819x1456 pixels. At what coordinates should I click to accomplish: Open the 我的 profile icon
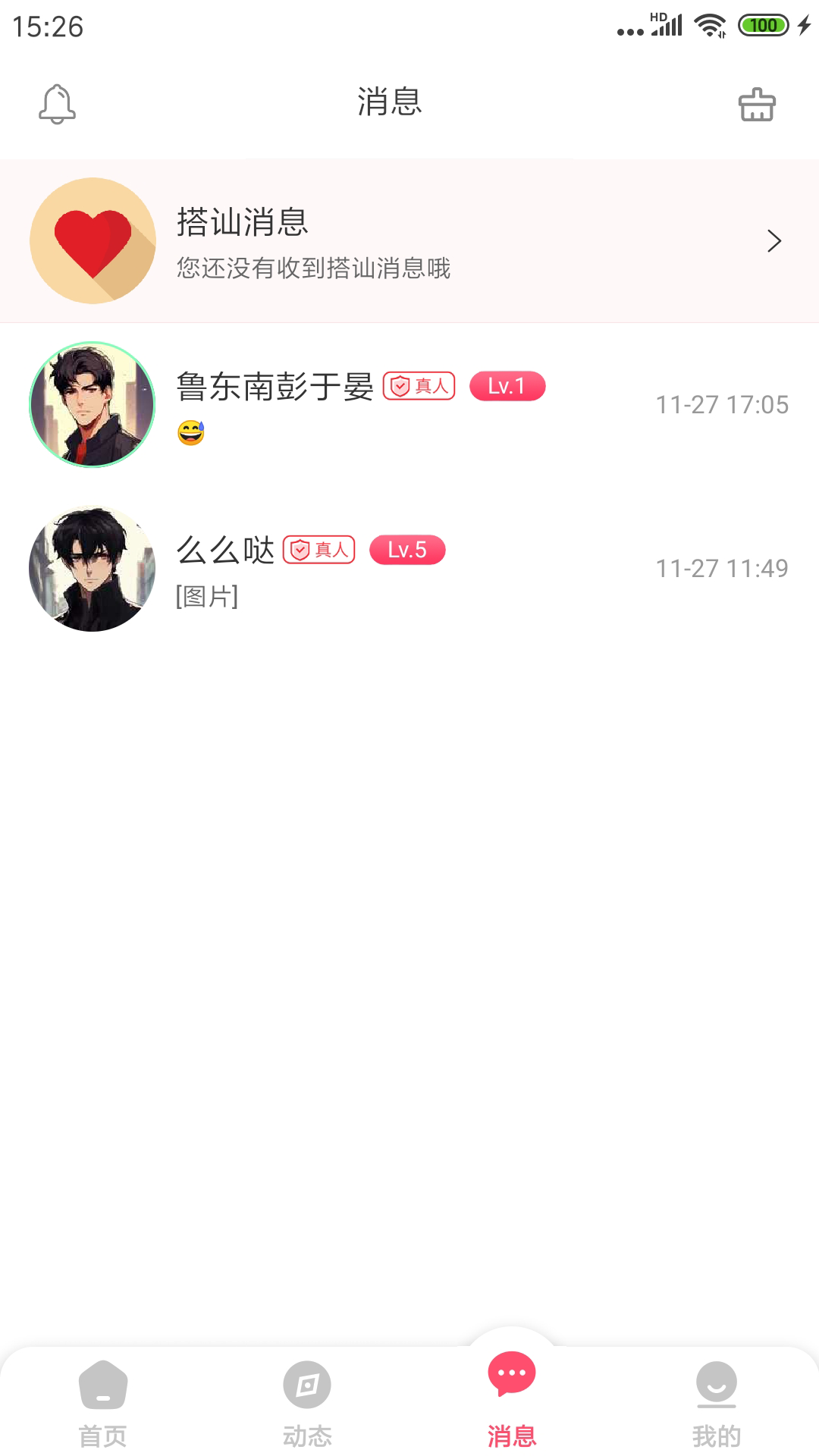point(716,1385)
